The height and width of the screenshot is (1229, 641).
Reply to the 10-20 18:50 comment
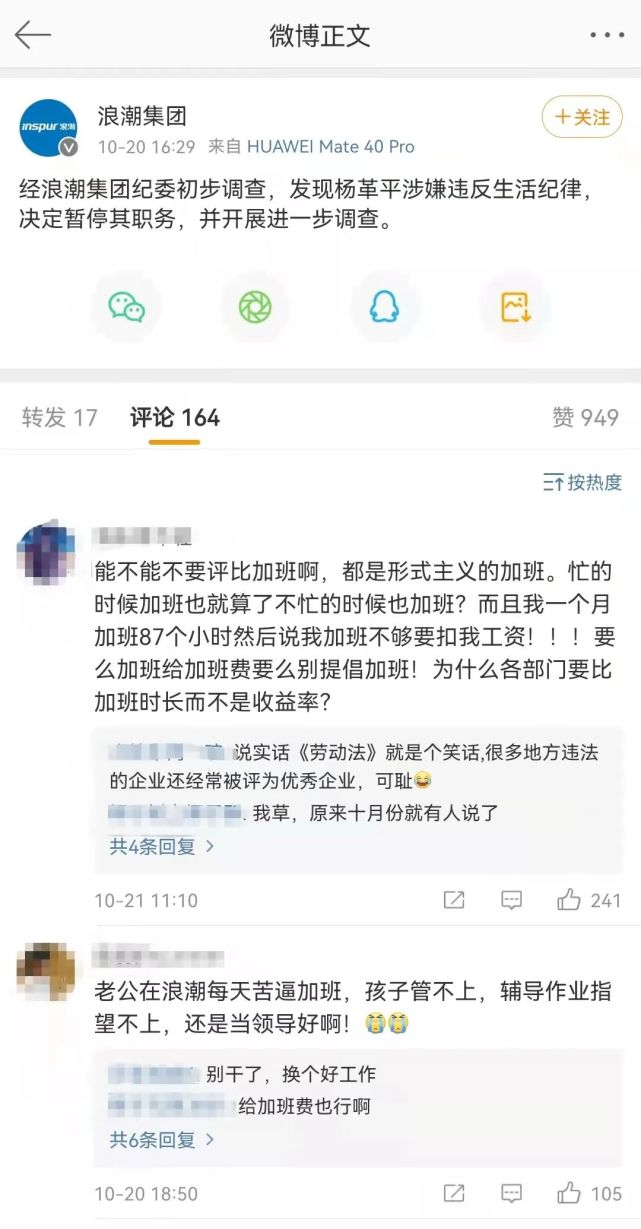pyautogui.click(x=511, y=1193)
